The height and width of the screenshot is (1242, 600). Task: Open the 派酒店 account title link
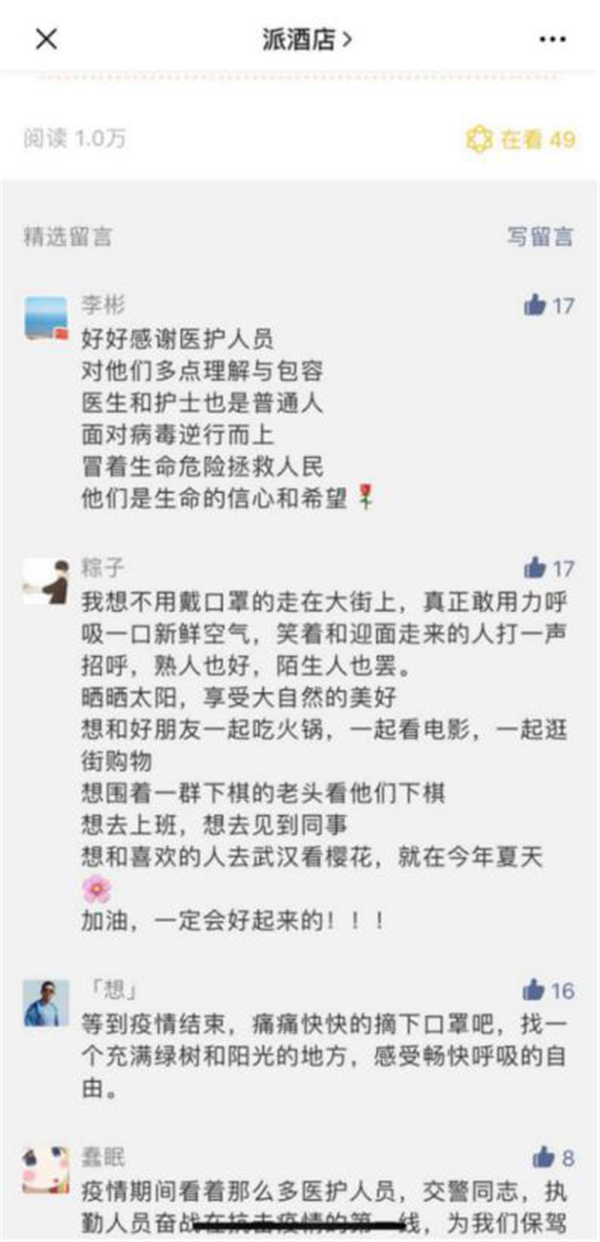coord(305,40)
